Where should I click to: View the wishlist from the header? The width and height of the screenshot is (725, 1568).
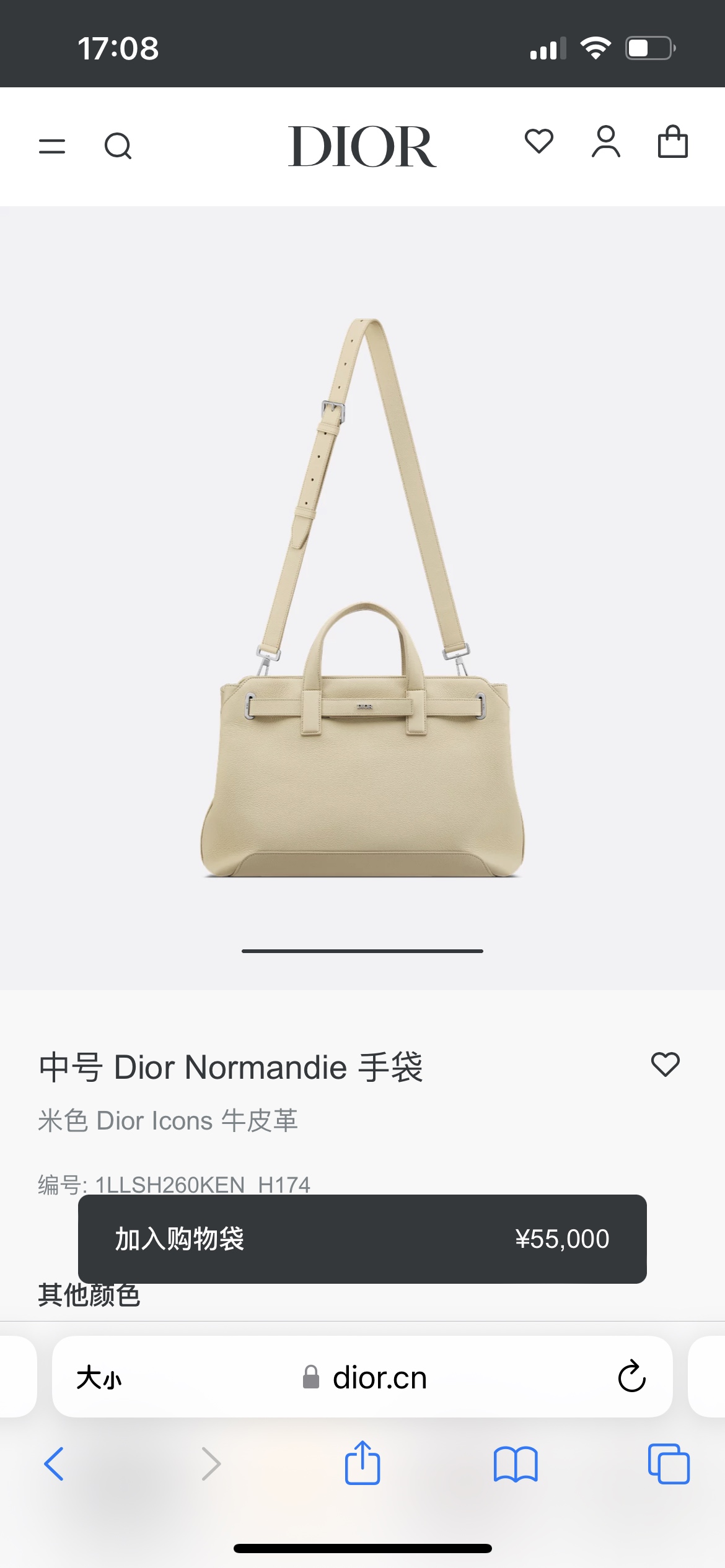coord(538,142)
